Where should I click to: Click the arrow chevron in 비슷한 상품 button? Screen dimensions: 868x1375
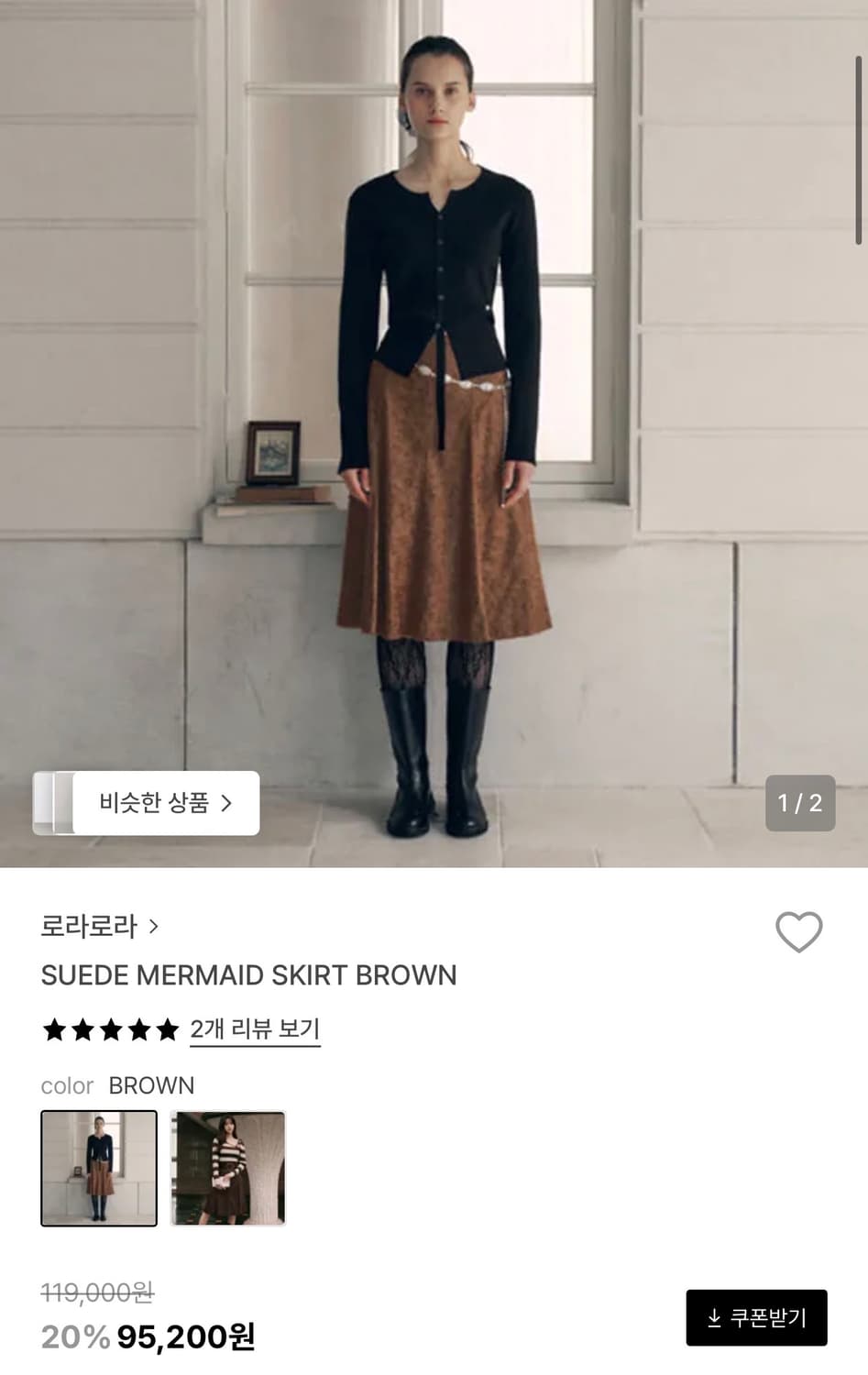click(x=225, y=804)
